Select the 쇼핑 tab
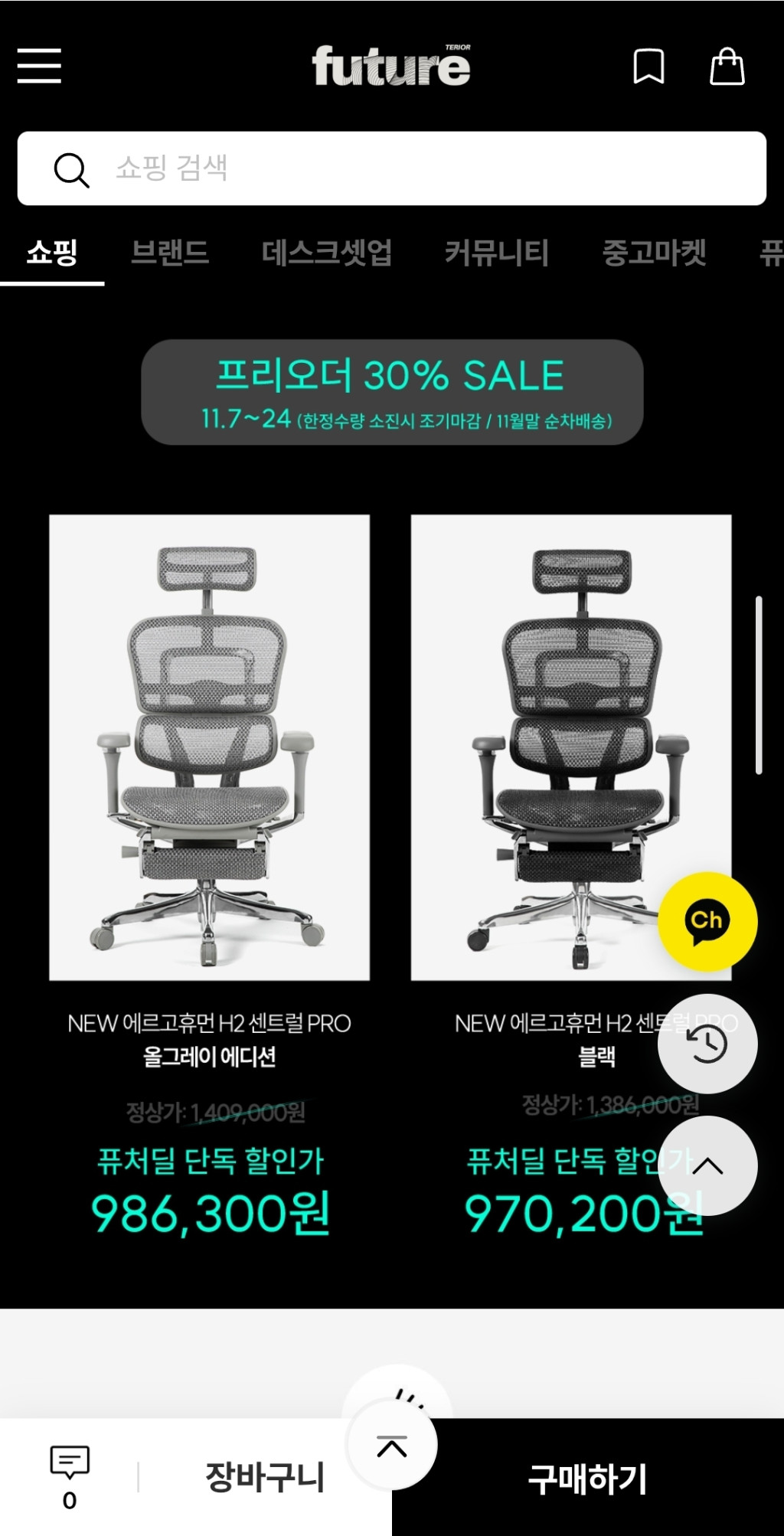The height and width of the screenshot is (1536, 784). [52, 253]
